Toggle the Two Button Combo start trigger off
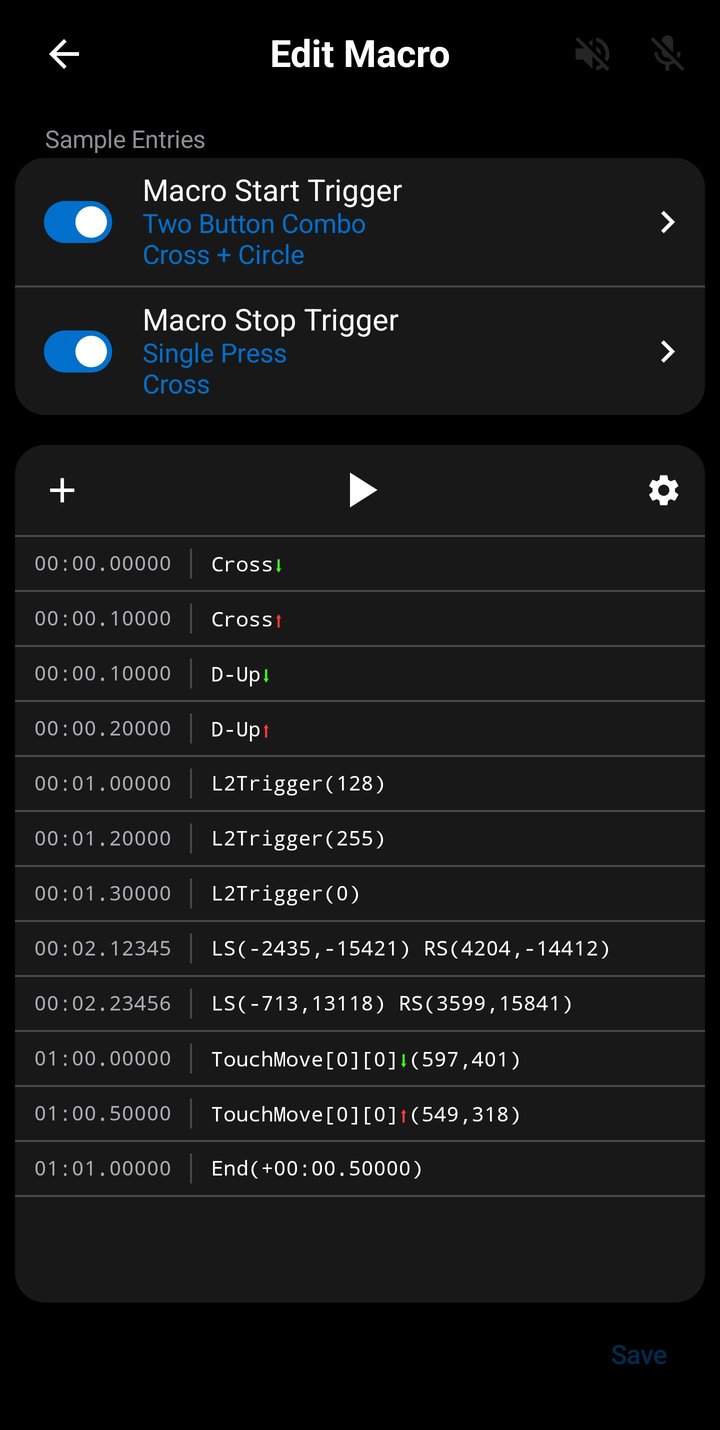 (78, 222)
